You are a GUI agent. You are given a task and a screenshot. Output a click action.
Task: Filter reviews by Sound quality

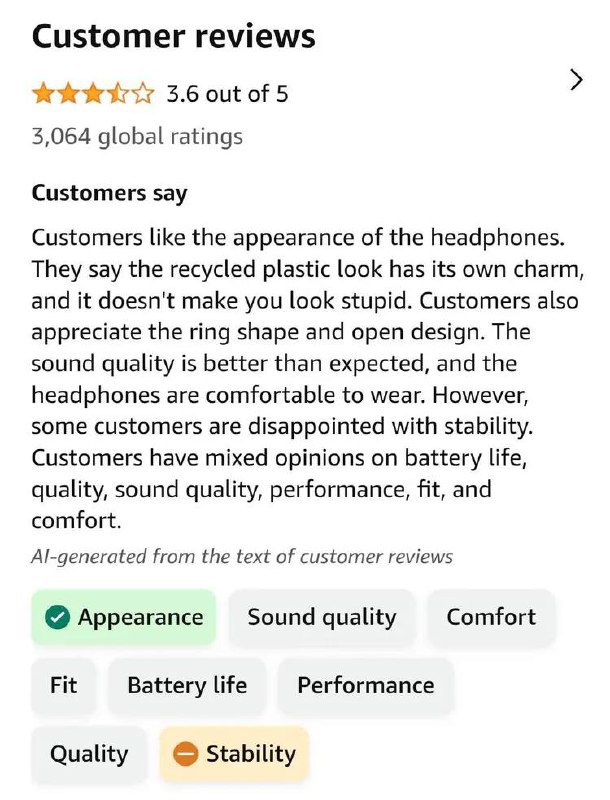point(321,617)
